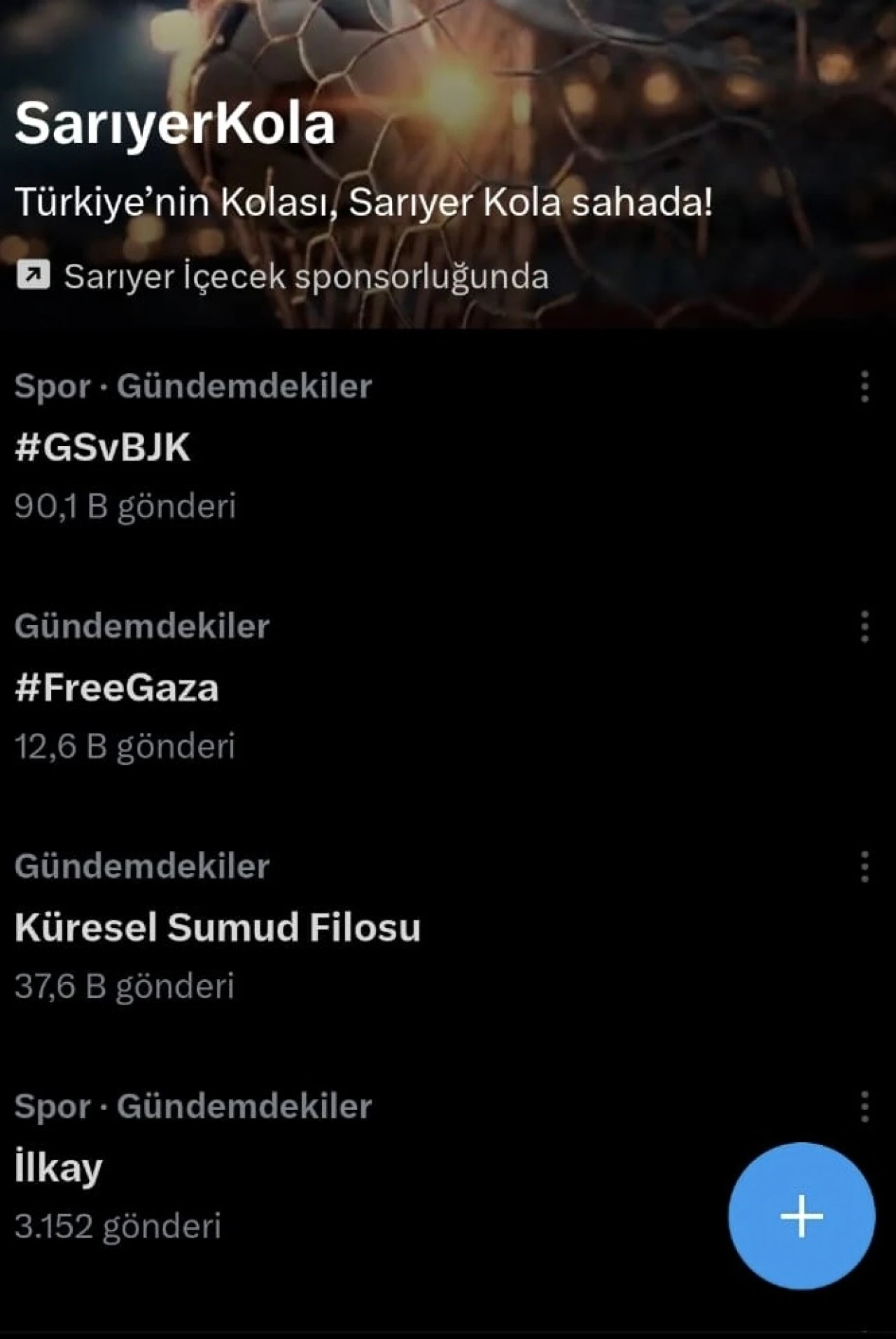Viewport: 896px width, 1339px height.
Task: Open more options for #GSvBJK trend
Action: tap(864, 386)
